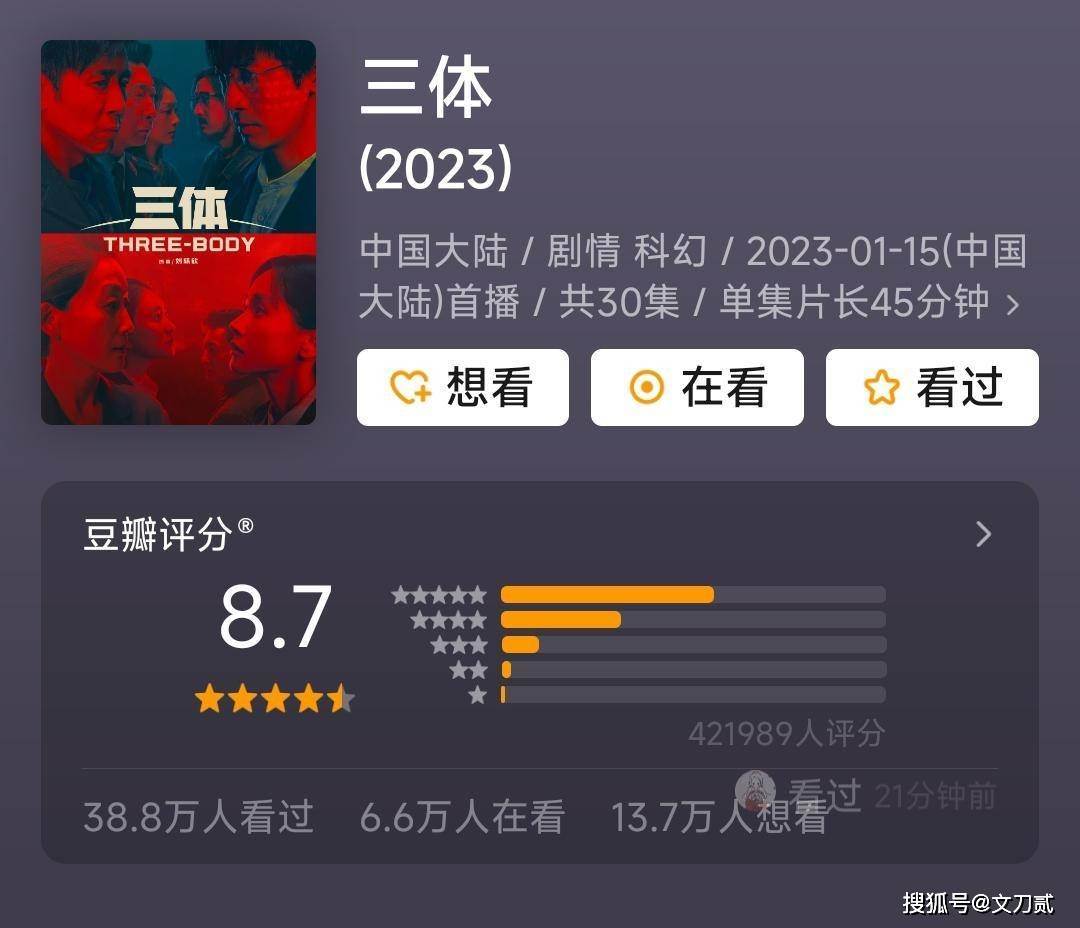Mark 三体 as 在看
This screenshot has height=928, width=1080.
click(x=697, y=388)
